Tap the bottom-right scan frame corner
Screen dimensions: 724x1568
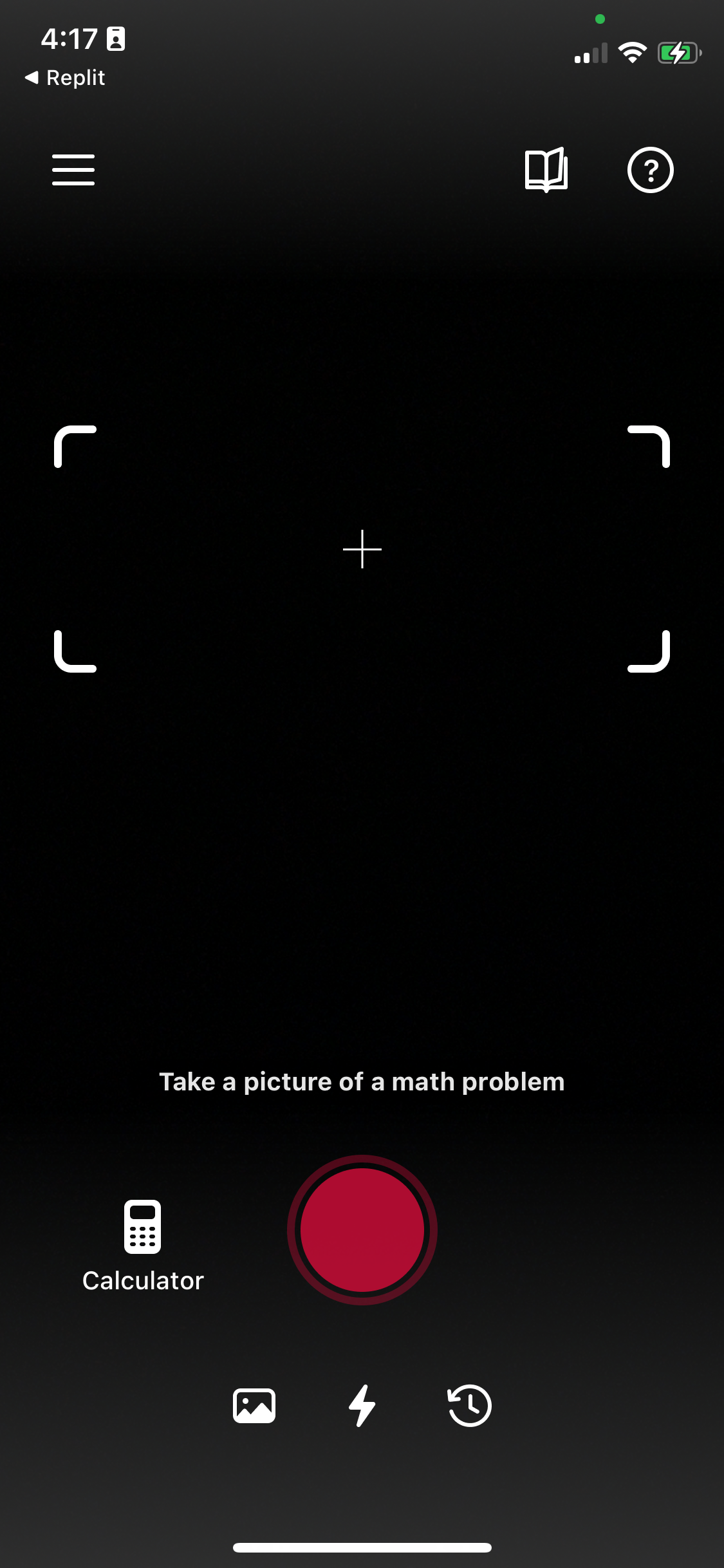tap(647, 652)
